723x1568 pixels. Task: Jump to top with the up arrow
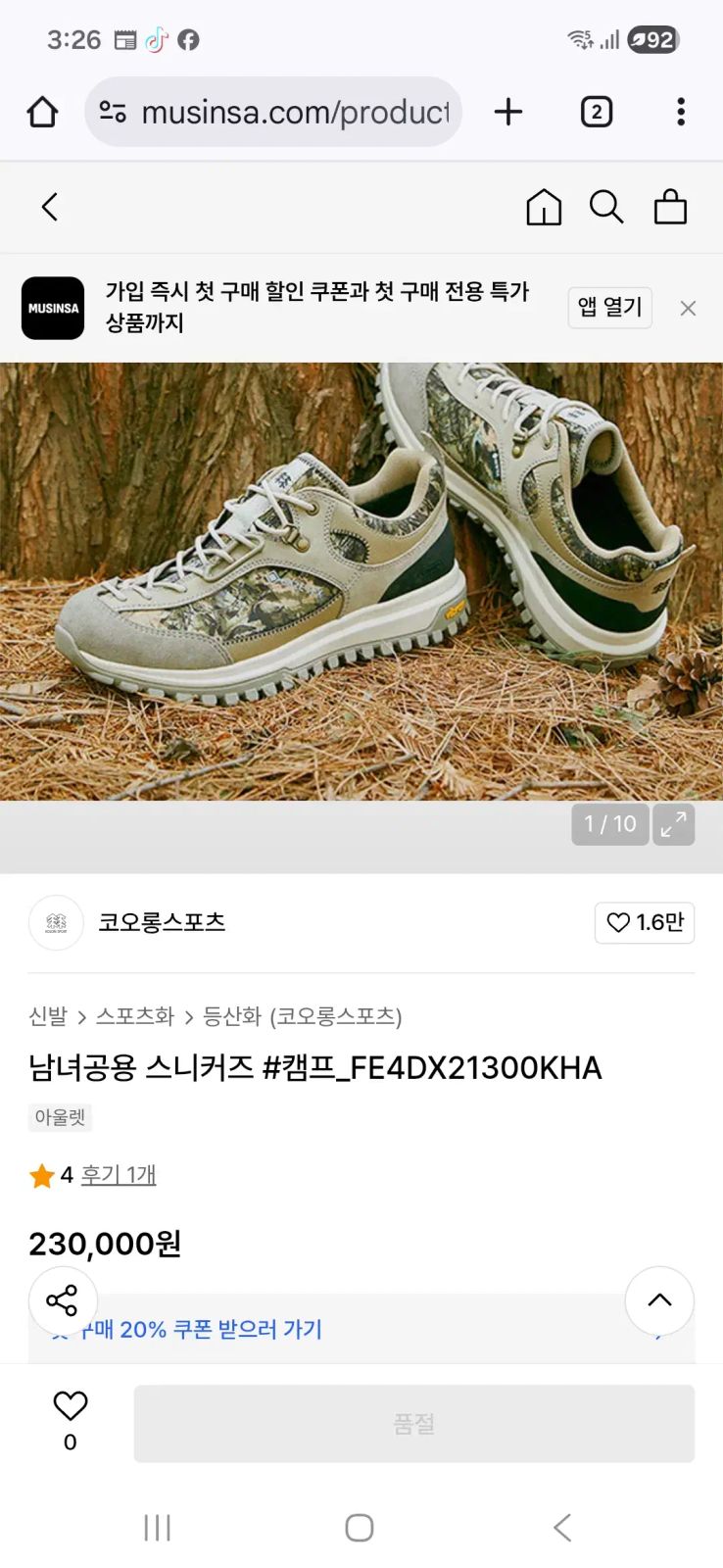coord(659,1300)
